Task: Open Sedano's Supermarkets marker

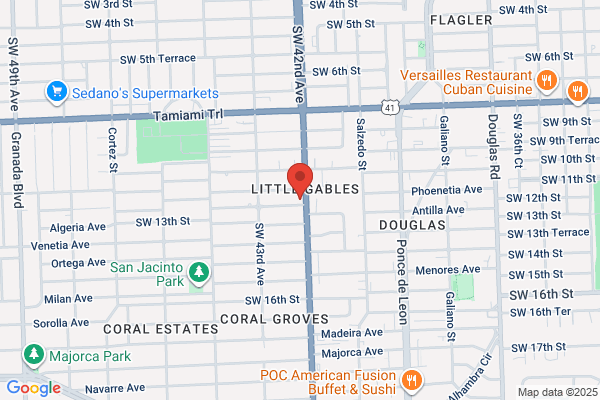Action: (57, 93)
